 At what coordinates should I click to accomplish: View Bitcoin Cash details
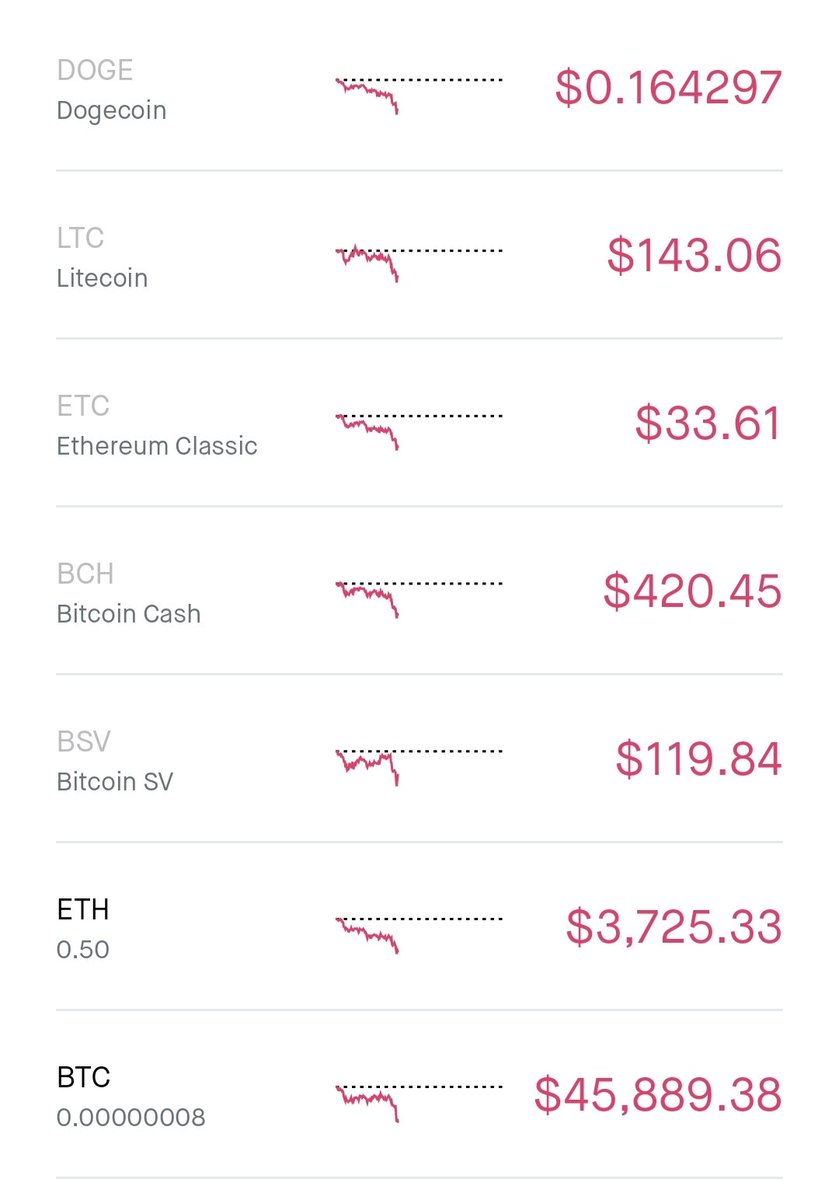[x=419, y=591]
